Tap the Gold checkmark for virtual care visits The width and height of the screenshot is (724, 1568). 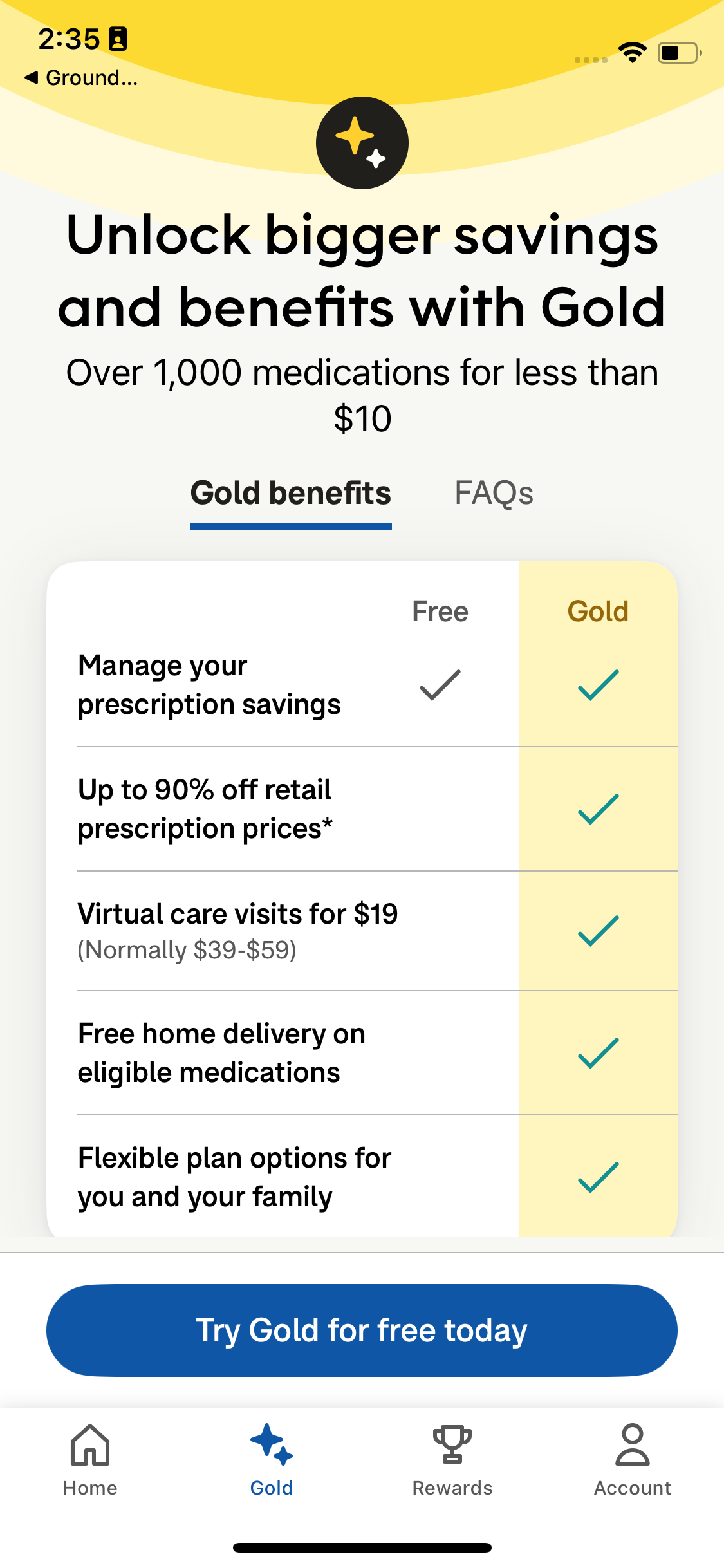pyautogui.click(x=597, y=929)
